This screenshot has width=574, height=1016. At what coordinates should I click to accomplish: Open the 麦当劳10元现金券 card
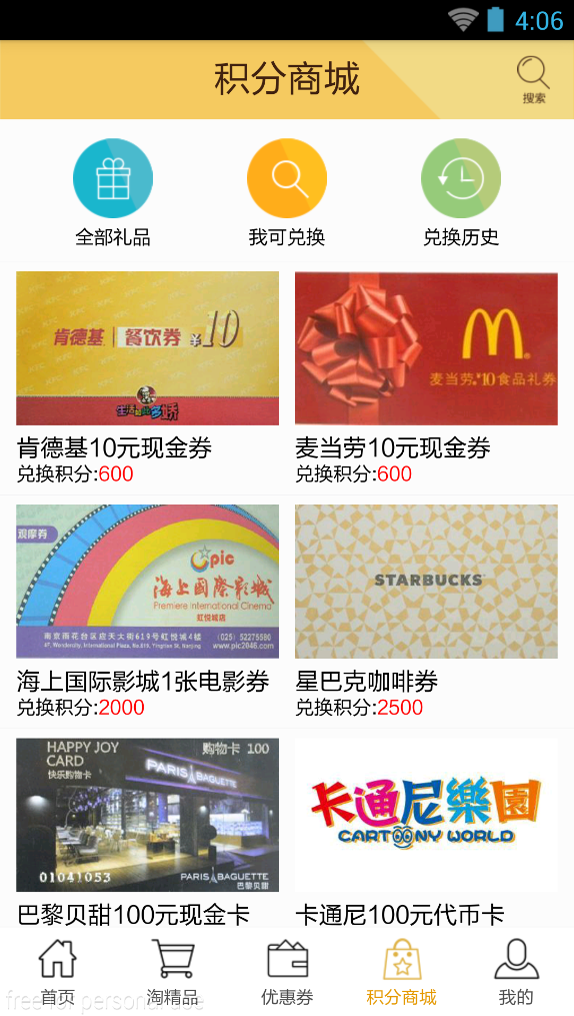tap(426, 378)
